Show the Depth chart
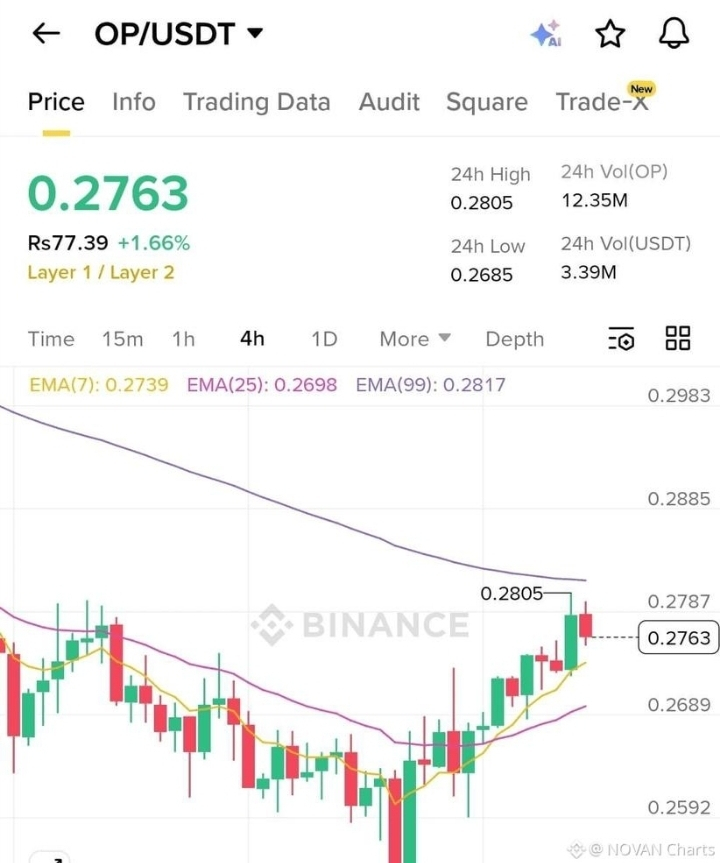Image resolution: width=720 pixels, height=863 pixels. [515, 339]
